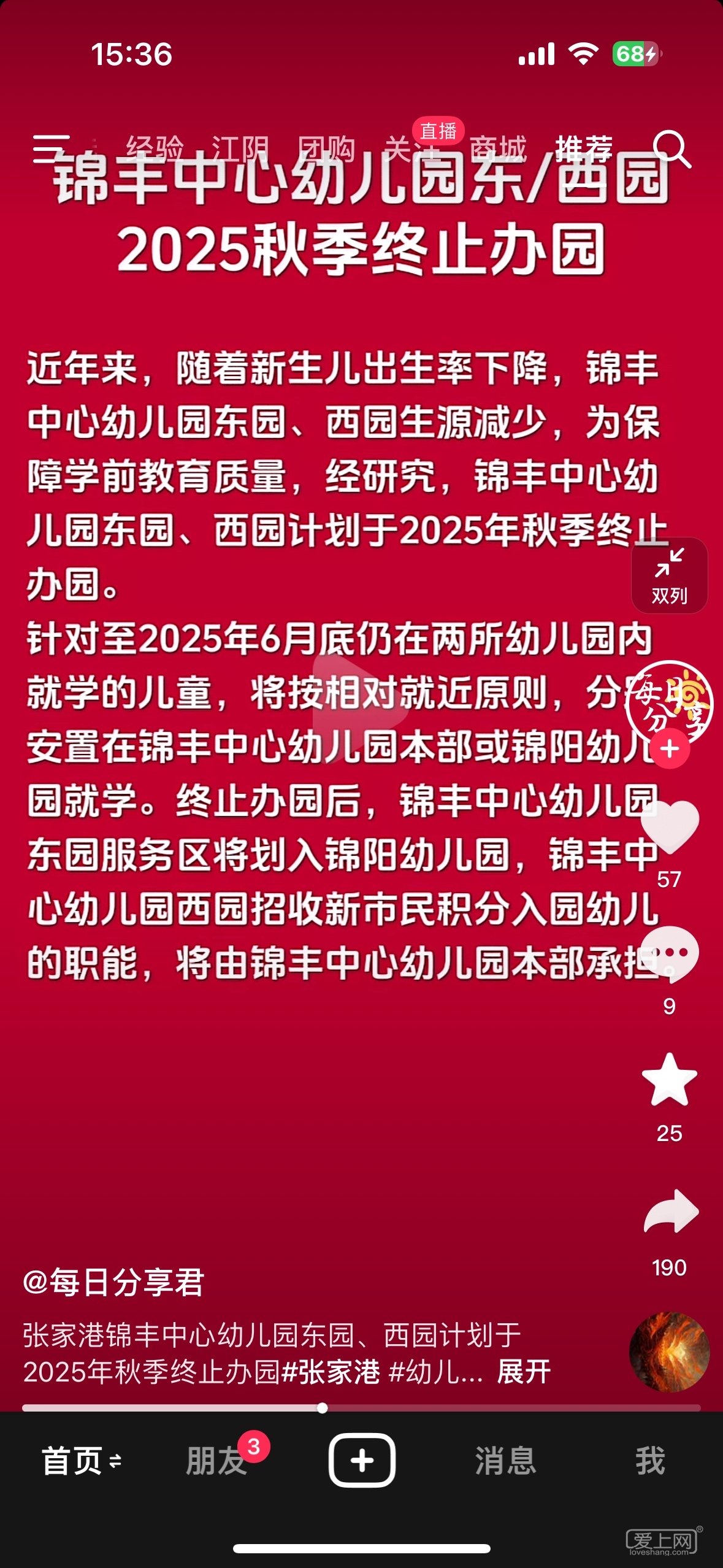
Task: Switch to 双列 two-column view
Action: (x=669, y=575)
